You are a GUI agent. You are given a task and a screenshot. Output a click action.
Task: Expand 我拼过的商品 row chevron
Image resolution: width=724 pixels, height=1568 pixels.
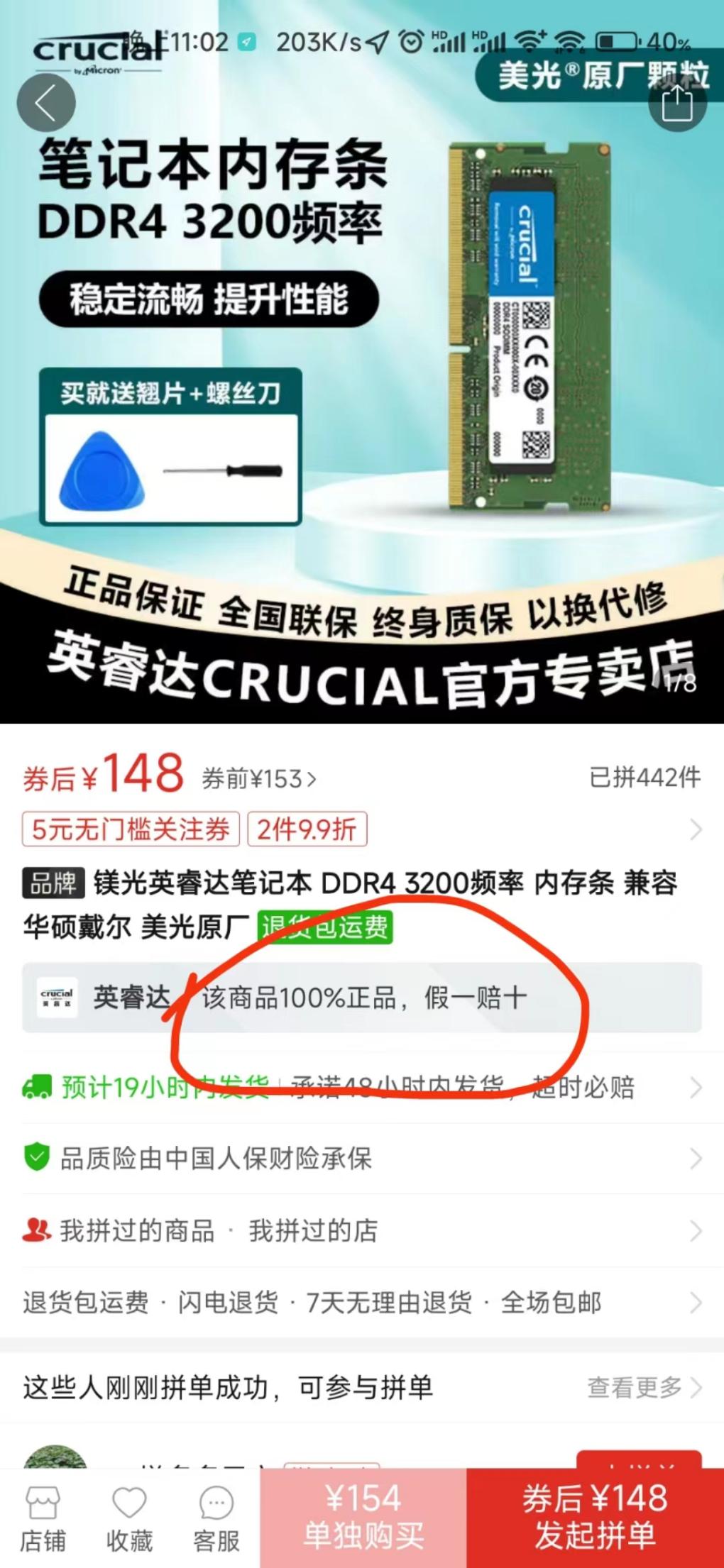(x=693, y=1230)
